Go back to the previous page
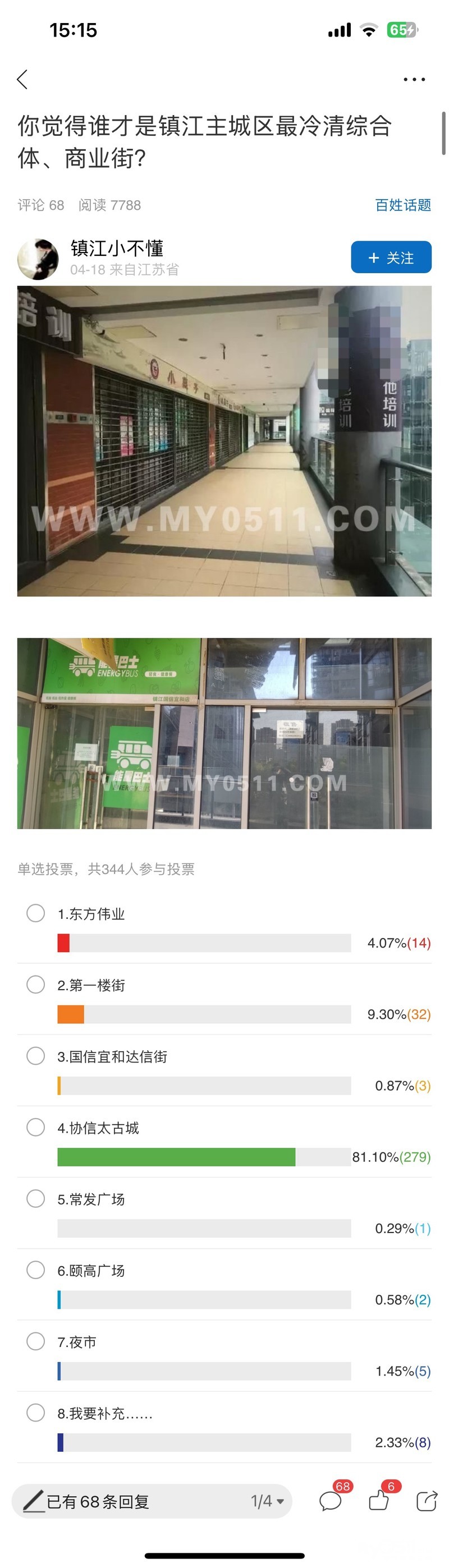The height and width of the screenshot is (1568, 449). tap(22, 79)
